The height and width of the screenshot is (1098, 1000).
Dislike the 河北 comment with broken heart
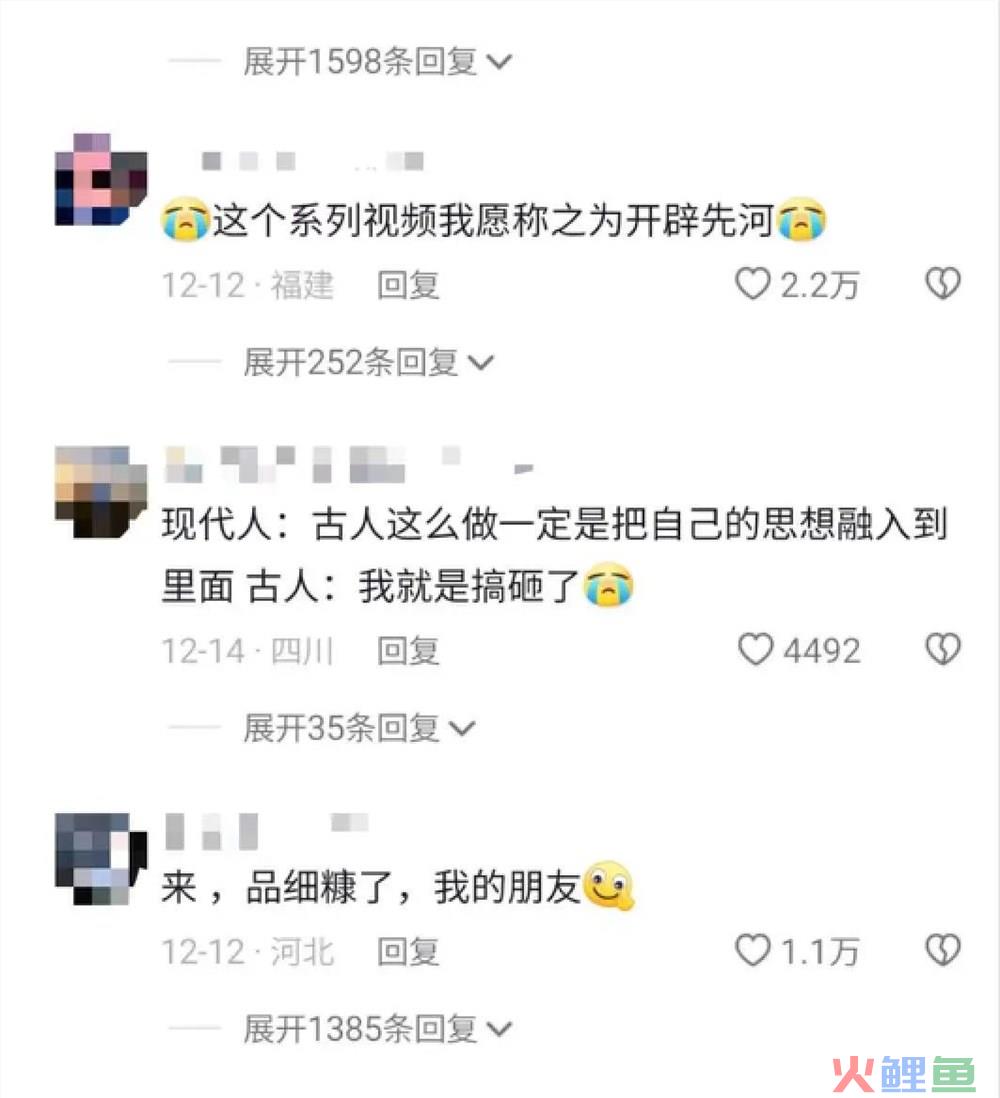click(x=942, y=950)
